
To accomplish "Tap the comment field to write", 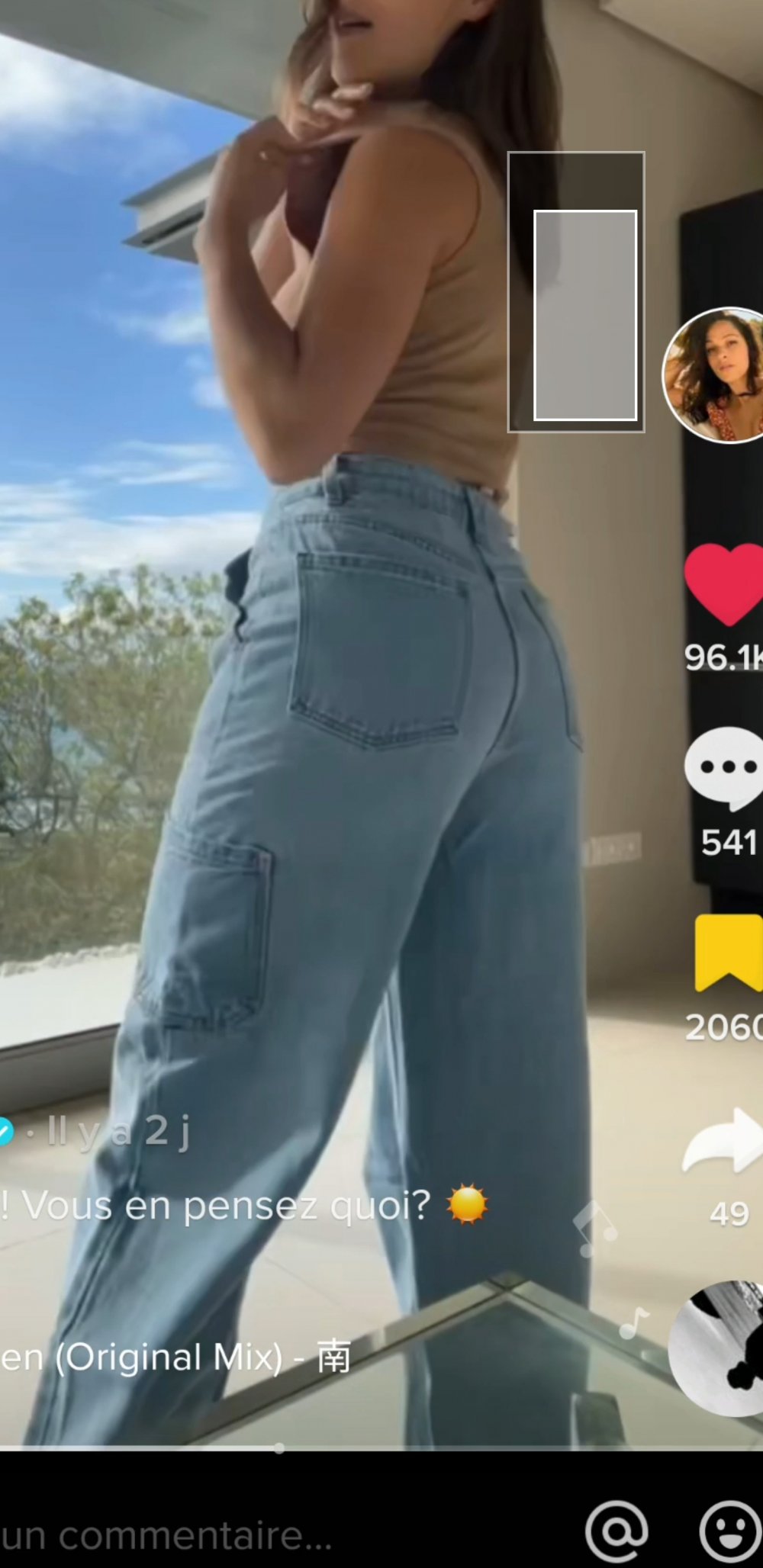I will click(168, 1535).
